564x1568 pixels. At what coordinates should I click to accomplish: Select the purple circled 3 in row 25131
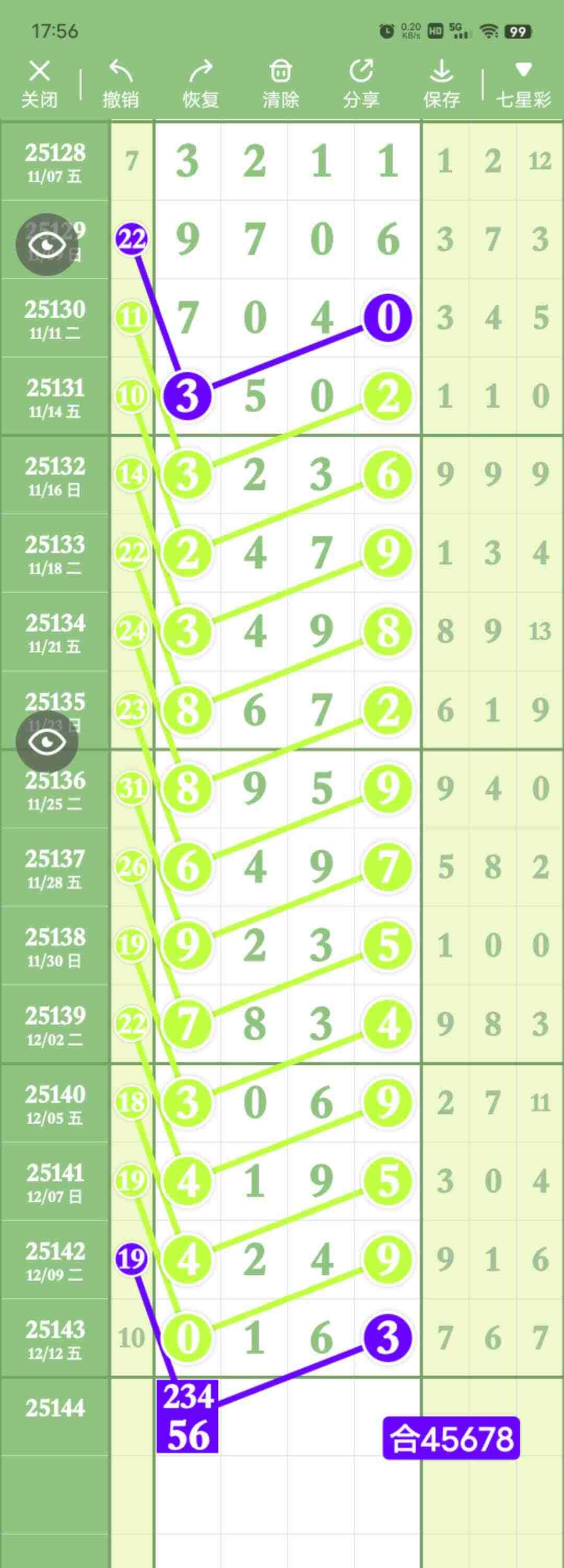pyautogui.click(x=188, y=395)
